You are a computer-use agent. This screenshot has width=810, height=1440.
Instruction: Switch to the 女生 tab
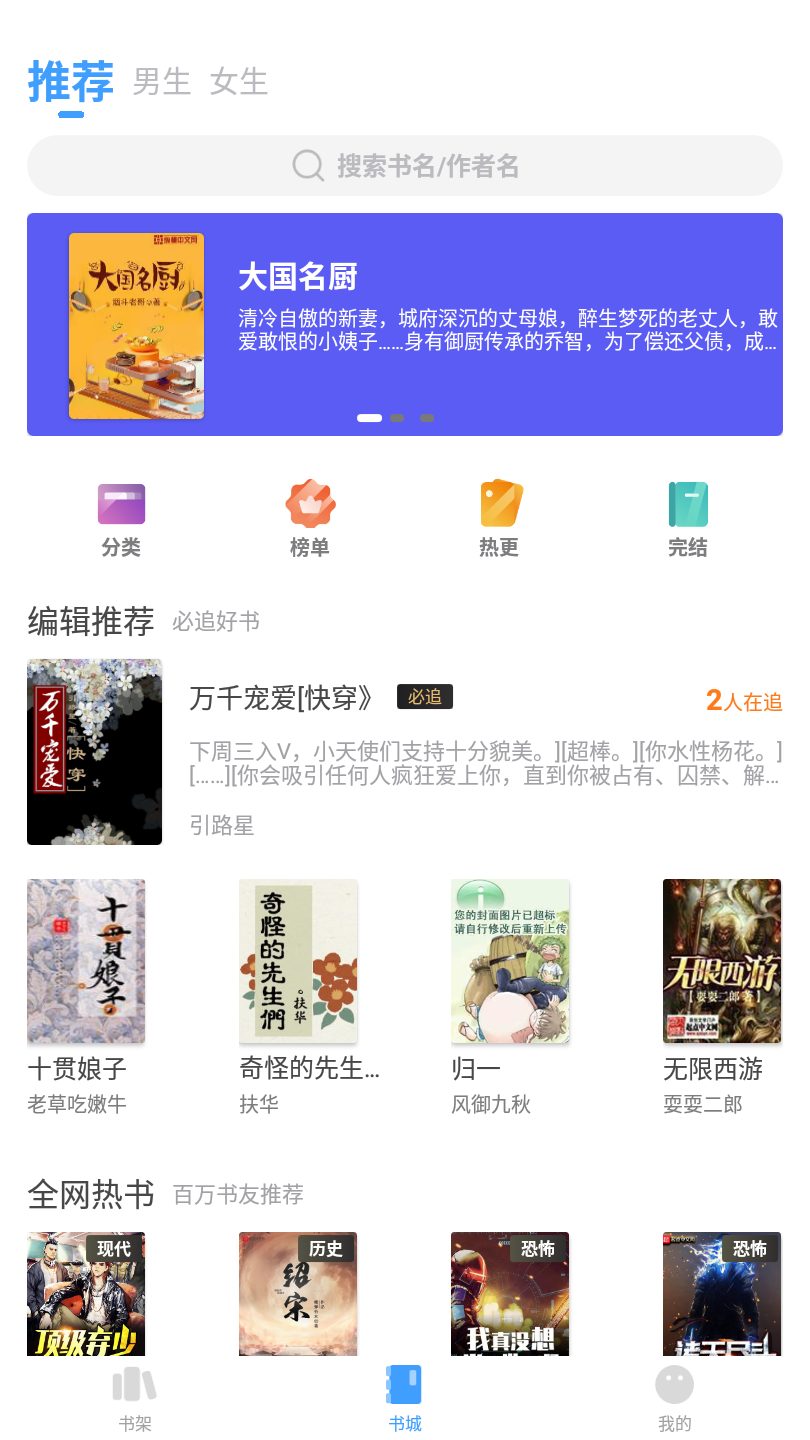tap(239, 82)
